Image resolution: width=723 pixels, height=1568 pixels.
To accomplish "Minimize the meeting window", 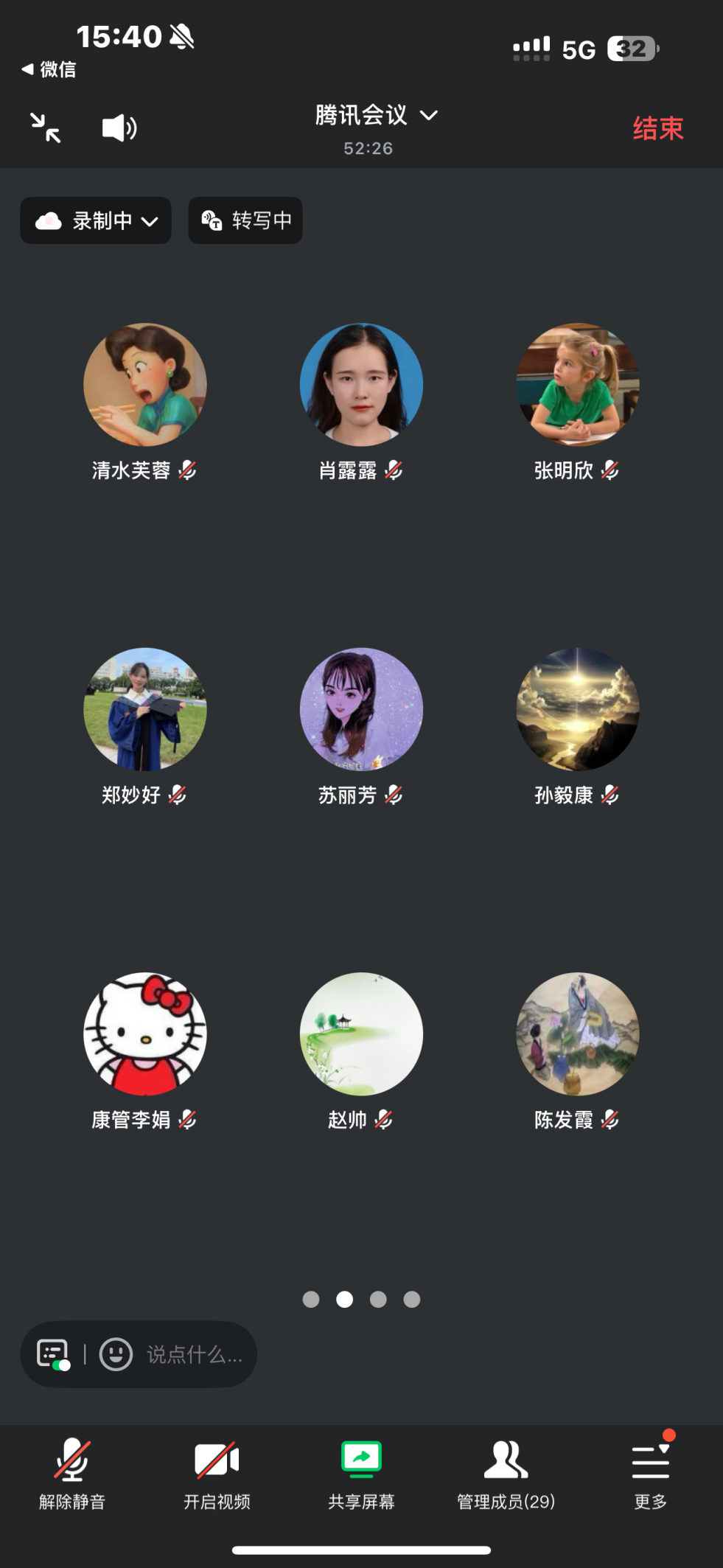I will point(46,128).
